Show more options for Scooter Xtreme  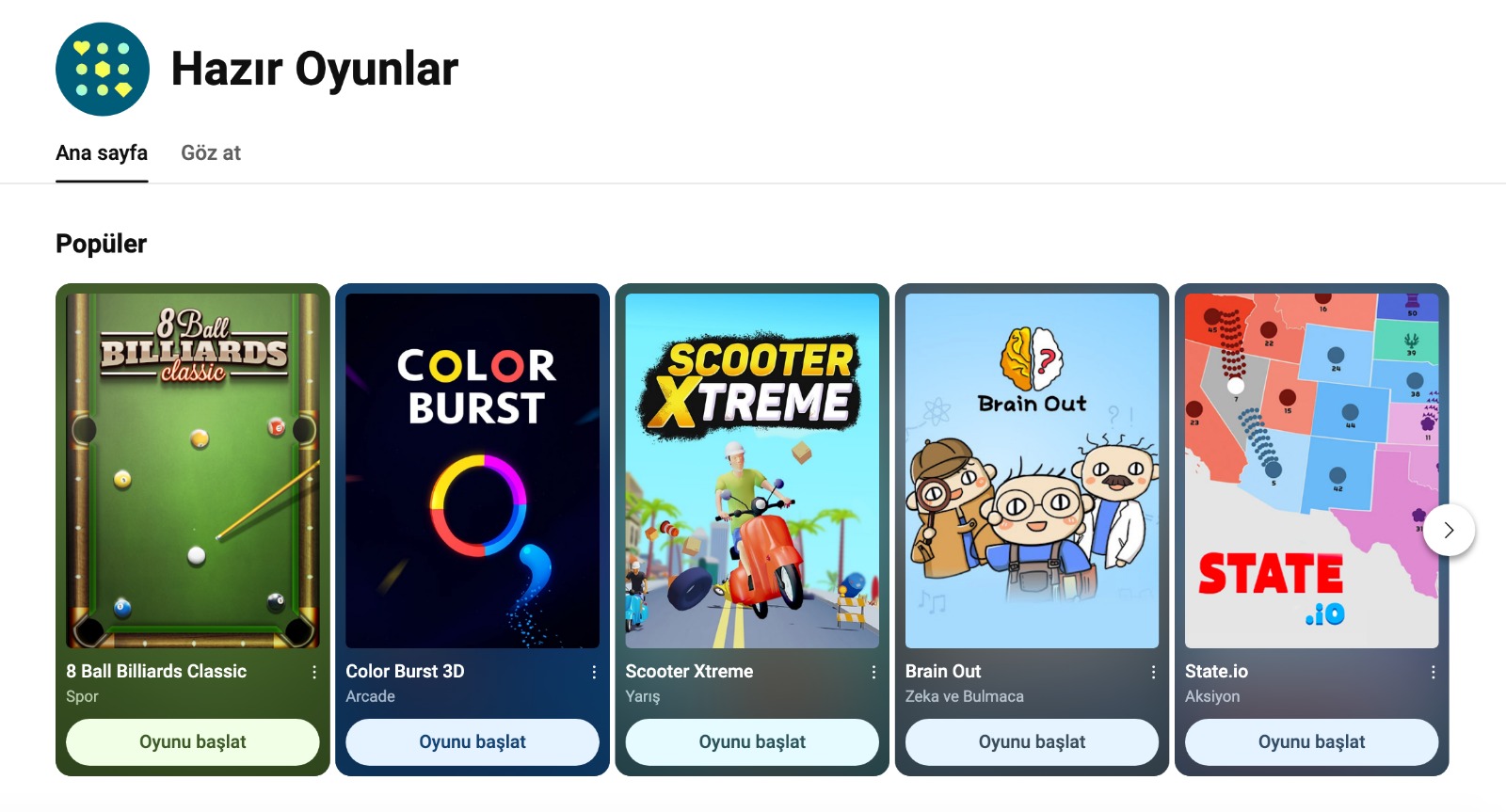point(873,672)
